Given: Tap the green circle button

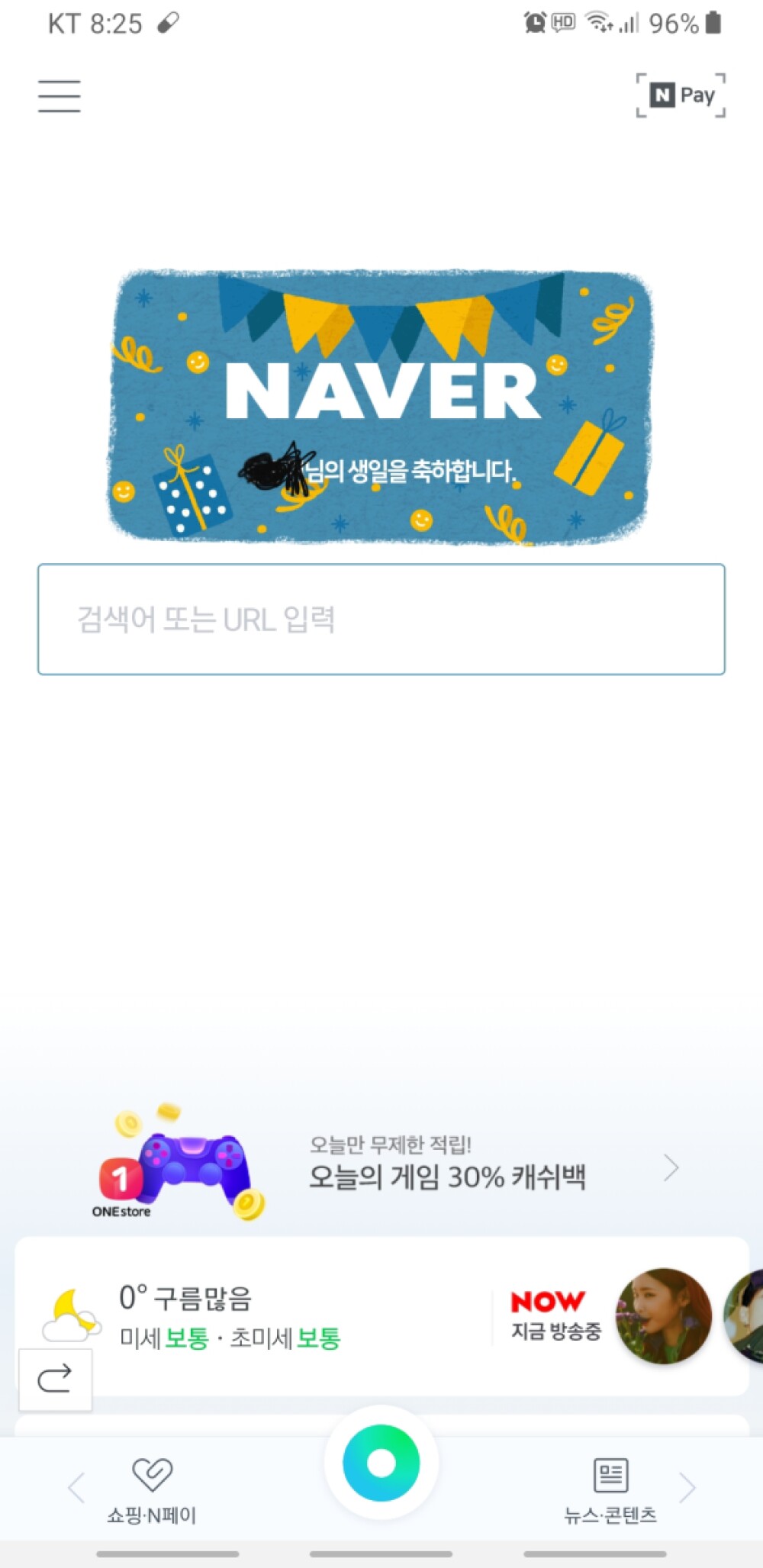Looking at the screenshot, I should [381, 1463].
